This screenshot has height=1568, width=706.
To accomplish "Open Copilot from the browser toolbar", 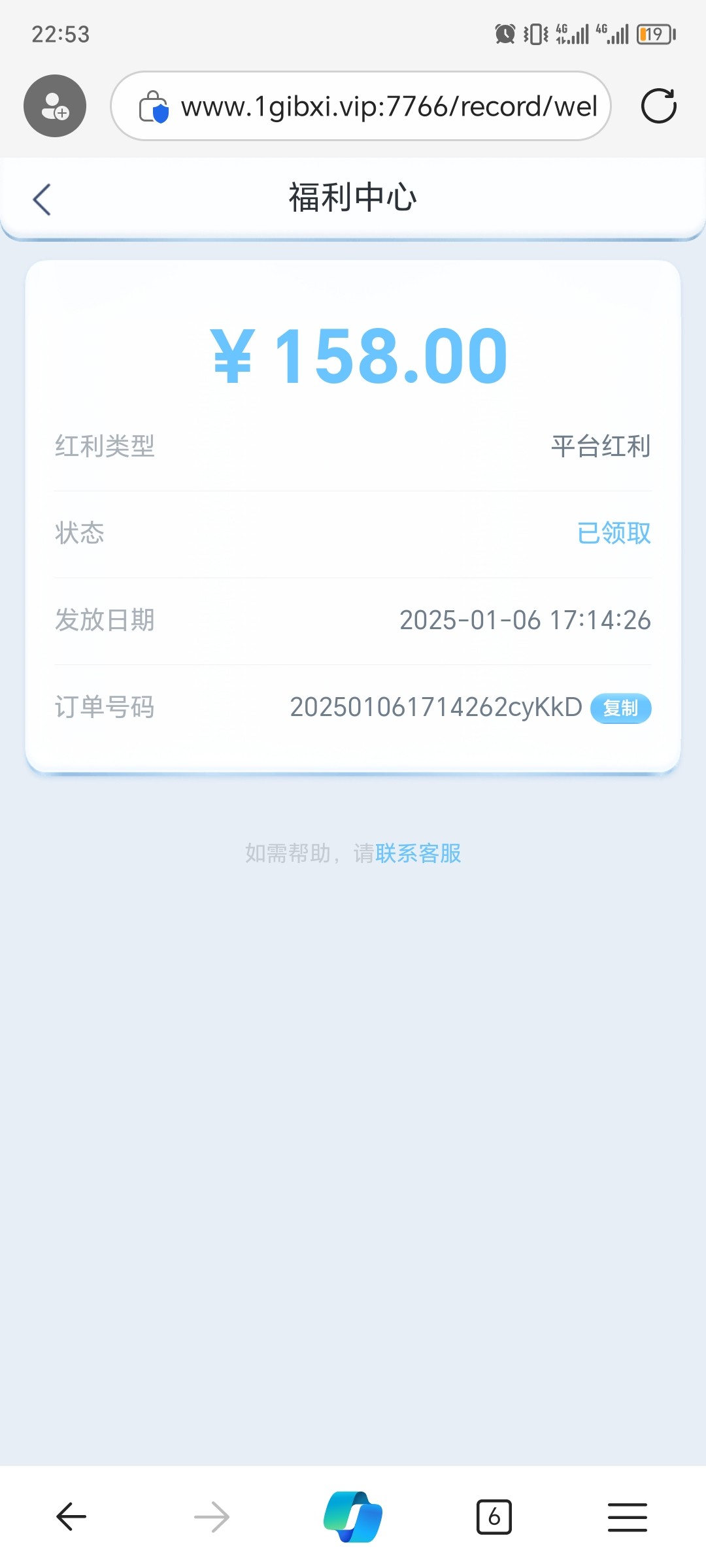I will click(353, 1516).
